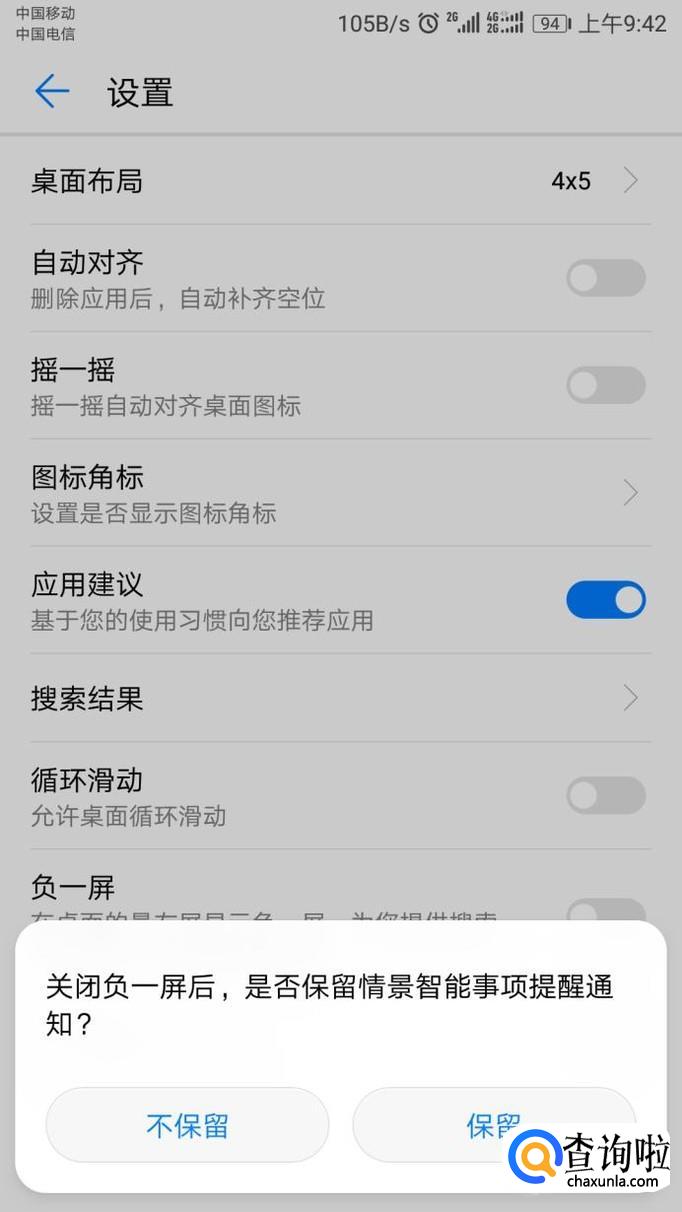The image size is (682, 1212).
Task: Open 图标角标 settings
Action: (340, 493)
